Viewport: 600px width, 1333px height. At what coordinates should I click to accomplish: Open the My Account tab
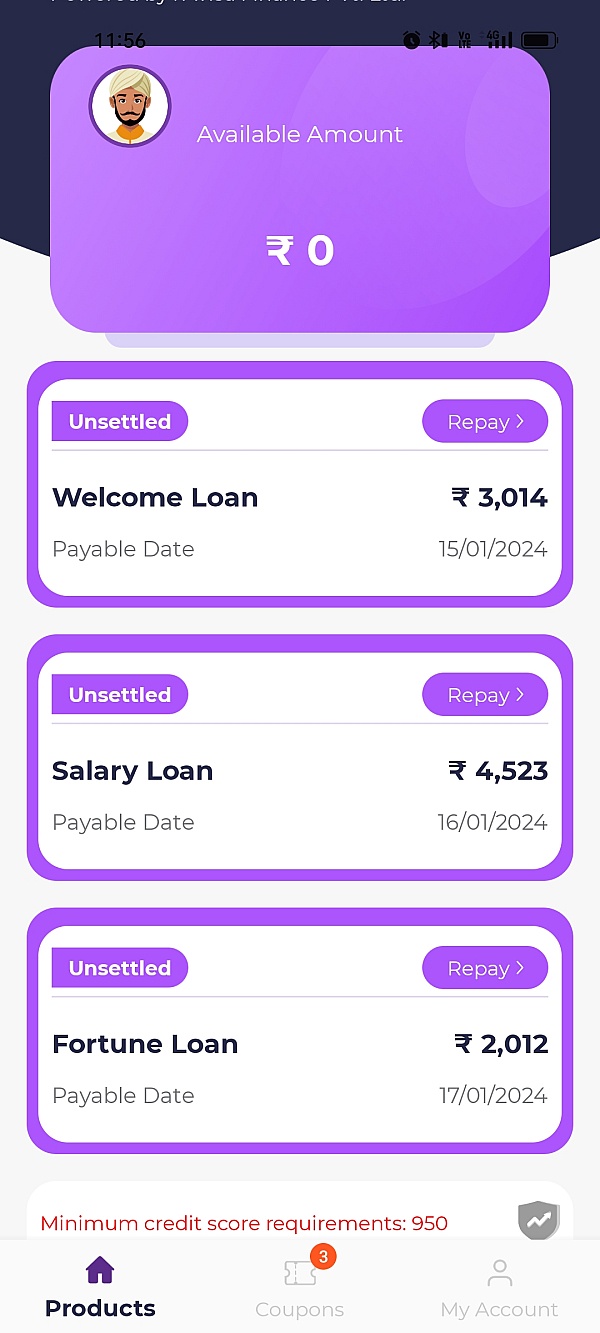click(x=499, y=1288)
